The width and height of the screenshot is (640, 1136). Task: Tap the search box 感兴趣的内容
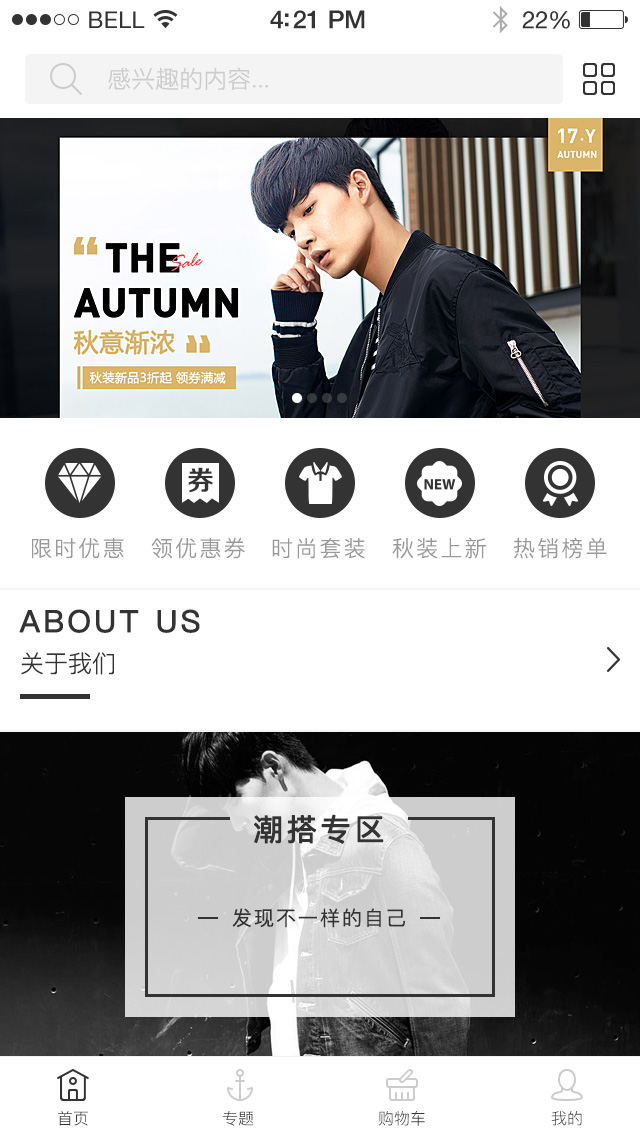[x=293, y=79]
